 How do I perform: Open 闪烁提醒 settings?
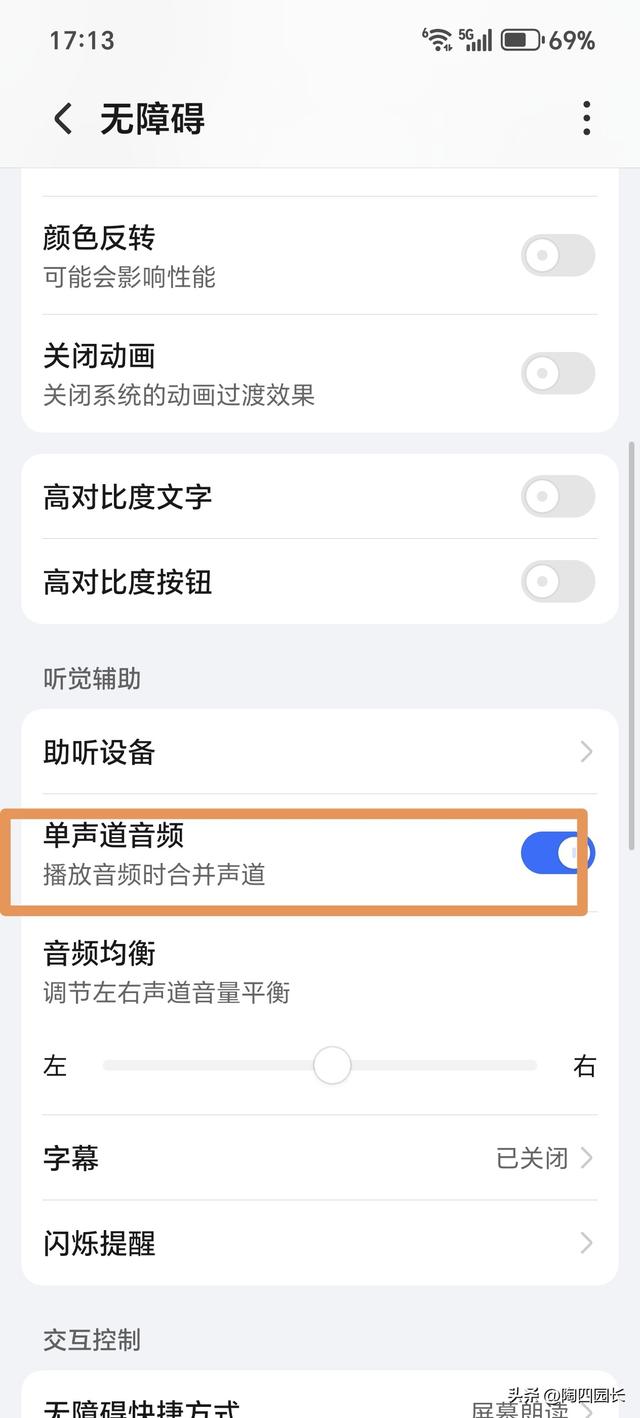coord(320,1243)
